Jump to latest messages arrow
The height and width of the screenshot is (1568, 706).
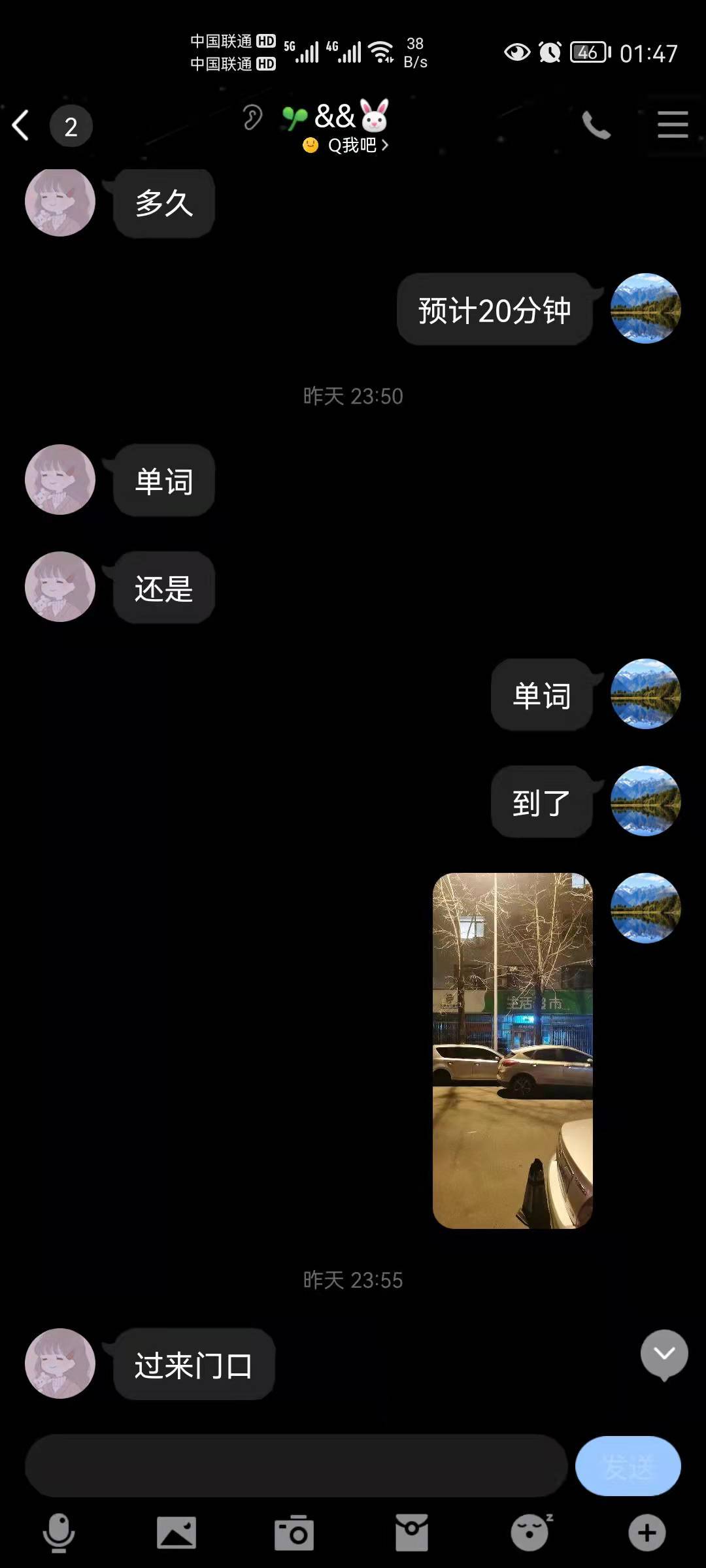(x=664, y=1354)
